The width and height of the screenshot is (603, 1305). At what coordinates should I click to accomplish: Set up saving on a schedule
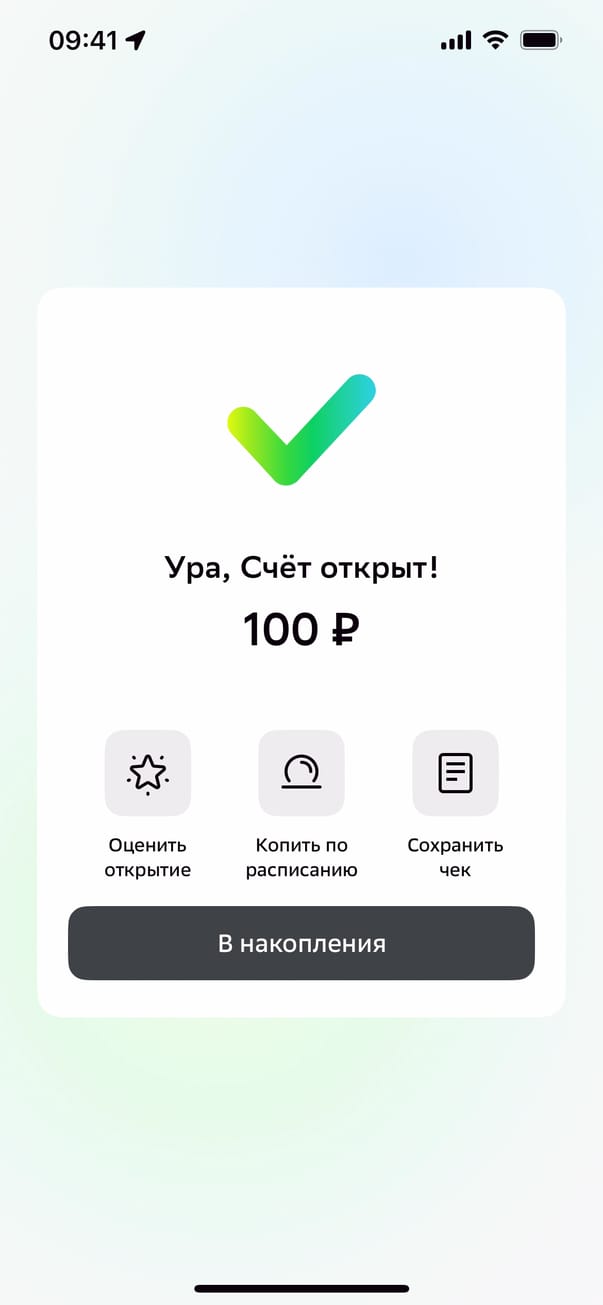301,773
